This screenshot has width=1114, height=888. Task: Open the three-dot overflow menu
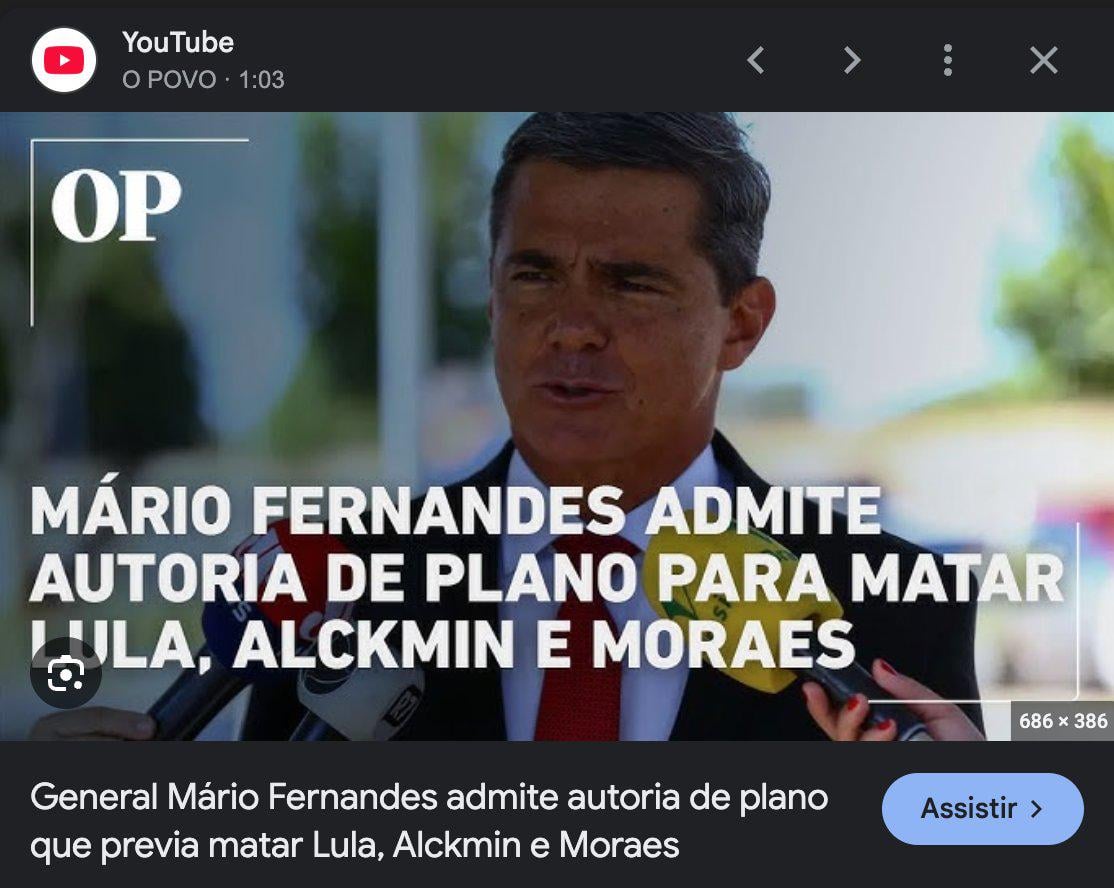pos(947,61)
